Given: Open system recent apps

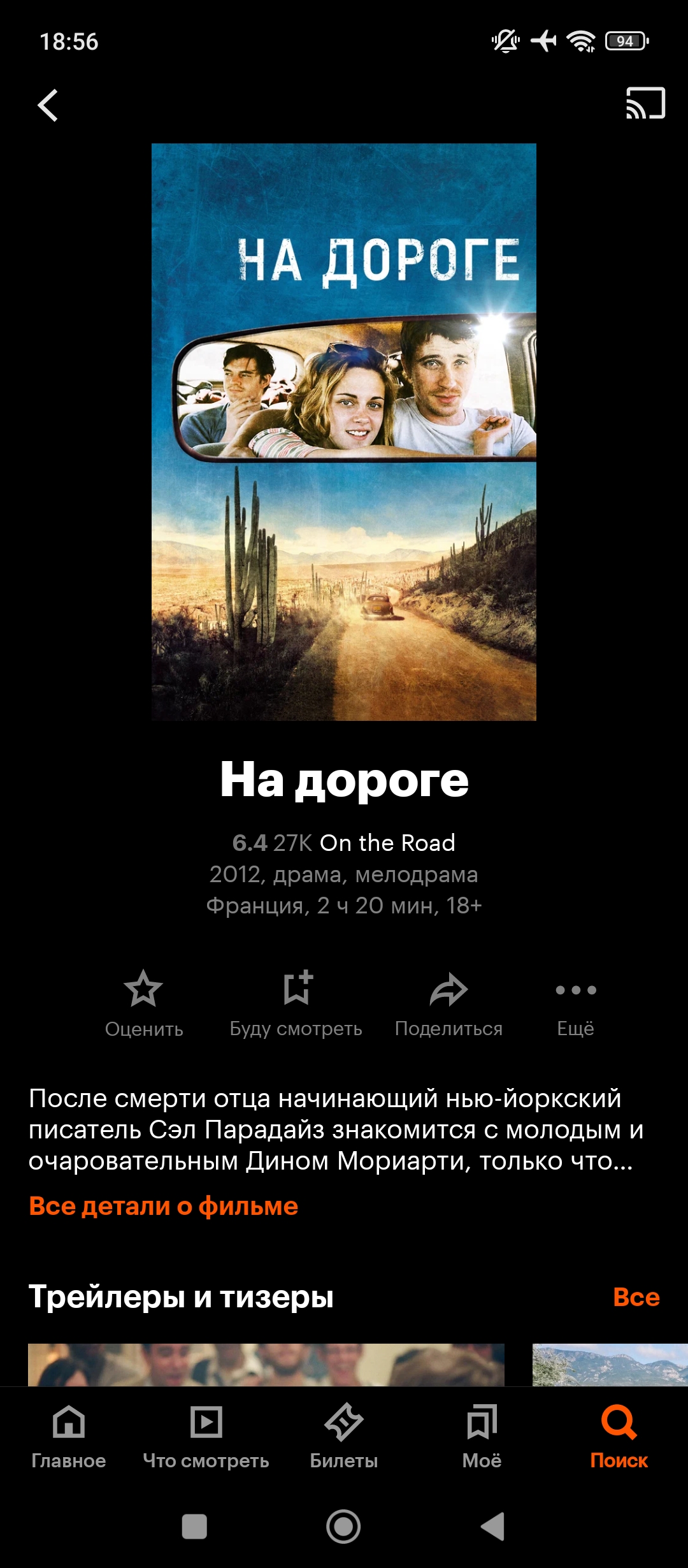Looking at the screenshot, I should click(x=194, y=1527).
